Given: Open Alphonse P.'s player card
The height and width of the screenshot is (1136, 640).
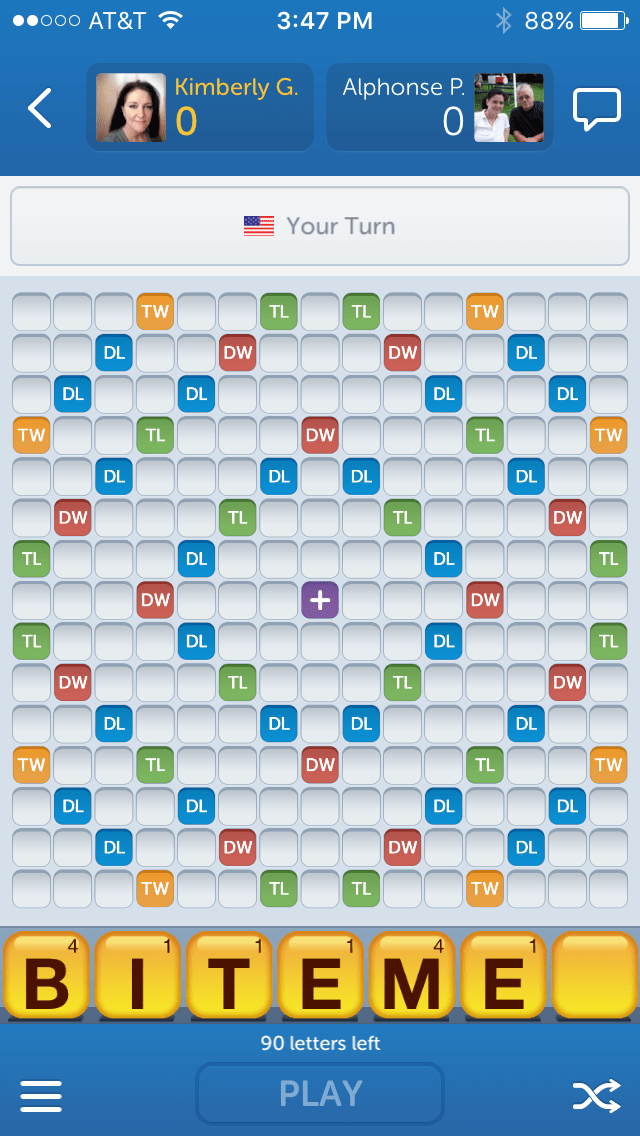Looking at the screenshot, I should tap(440, 108).
